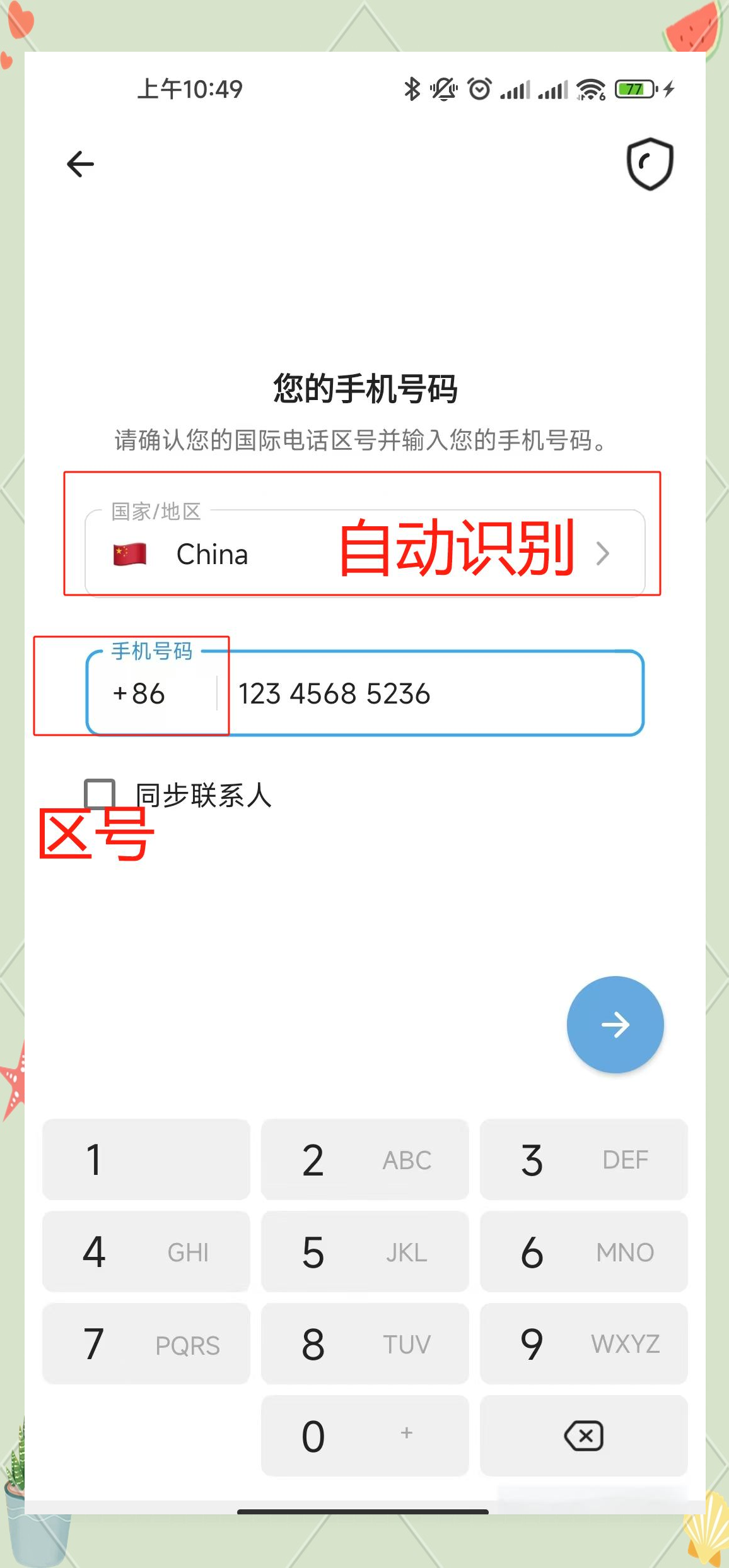This screenshot has height=1568, width=729.
Task: Type digit 1 on the keypad
Action: click(x=146, y=1159)
